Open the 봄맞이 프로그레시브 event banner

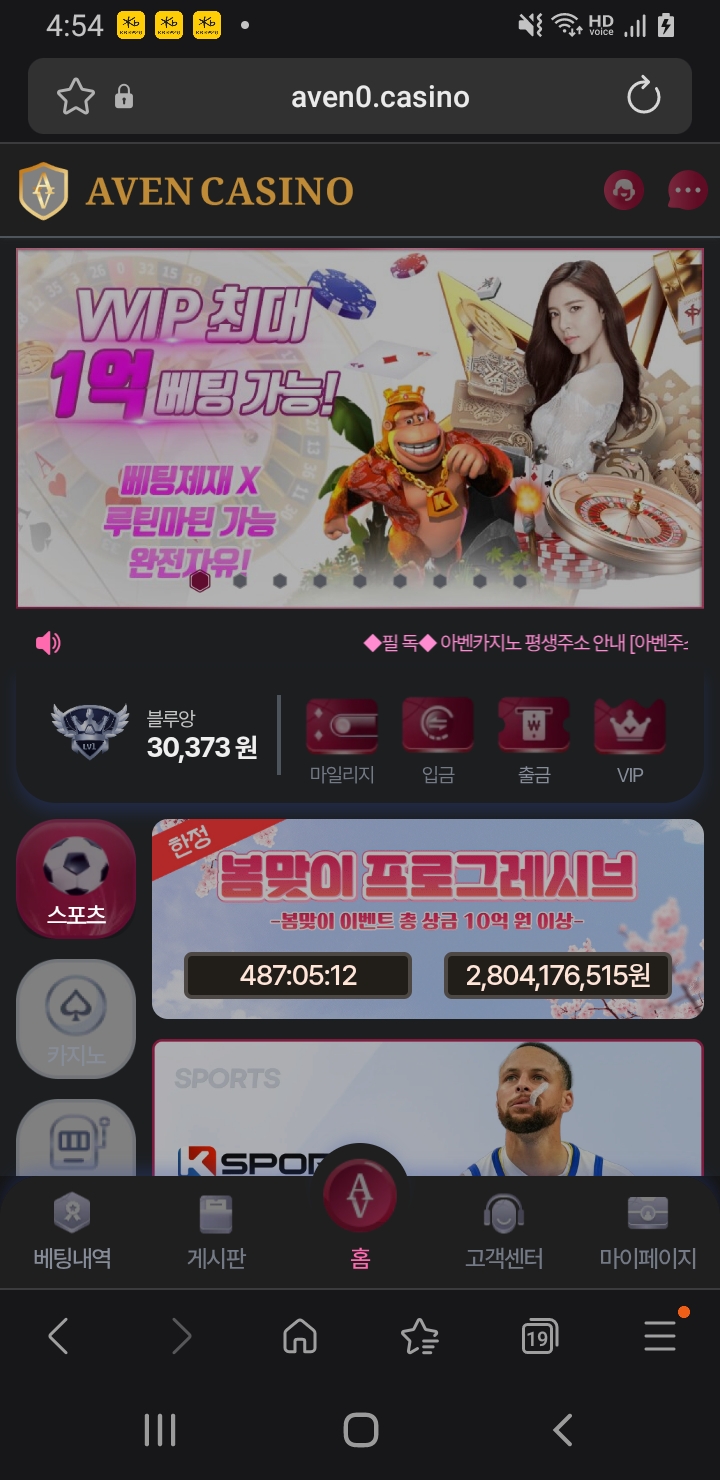[428, 918]
